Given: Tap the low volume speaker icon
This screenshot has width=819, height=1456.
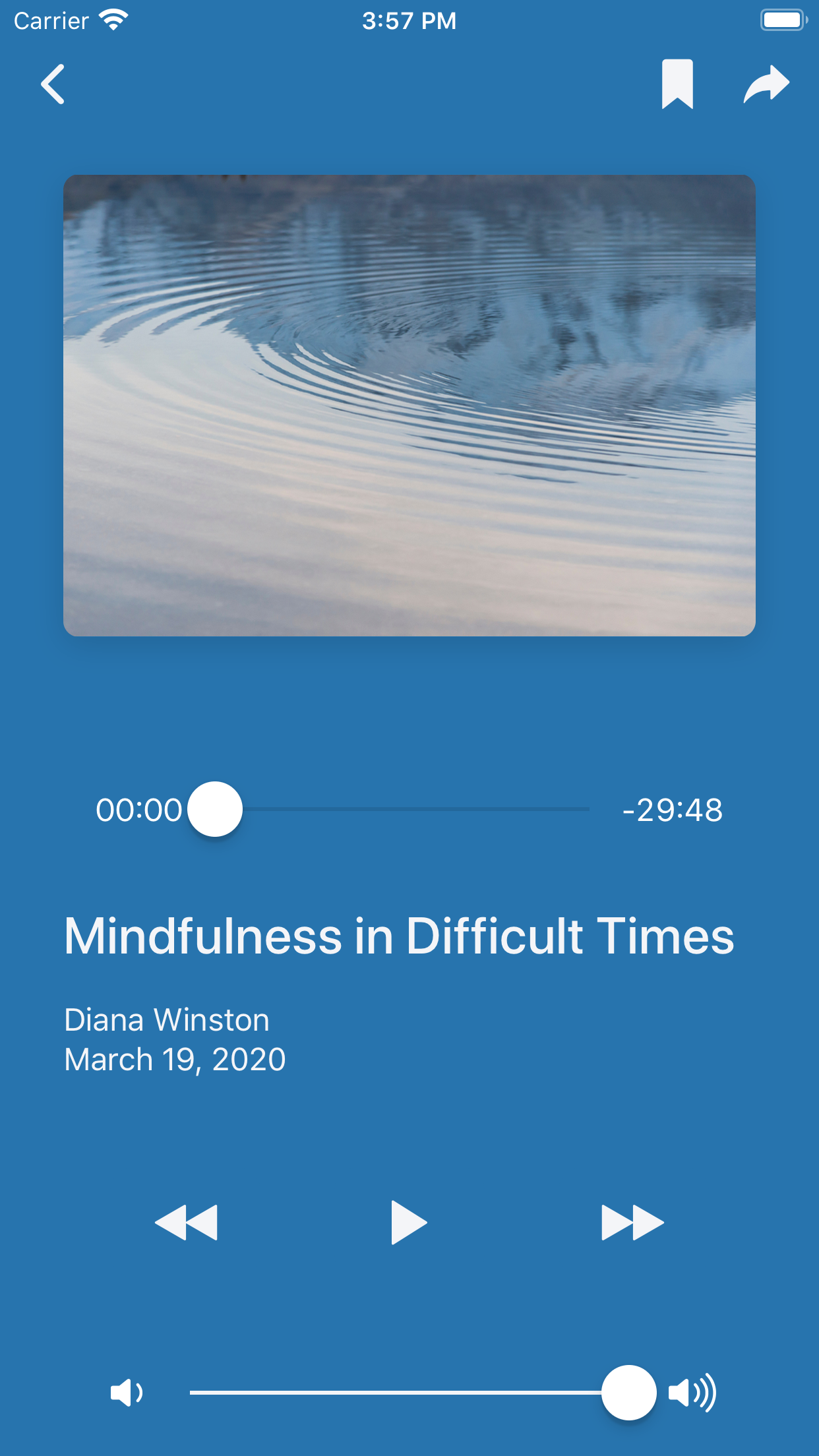Looking at the screenshot, I should [x=127, y=1393].
